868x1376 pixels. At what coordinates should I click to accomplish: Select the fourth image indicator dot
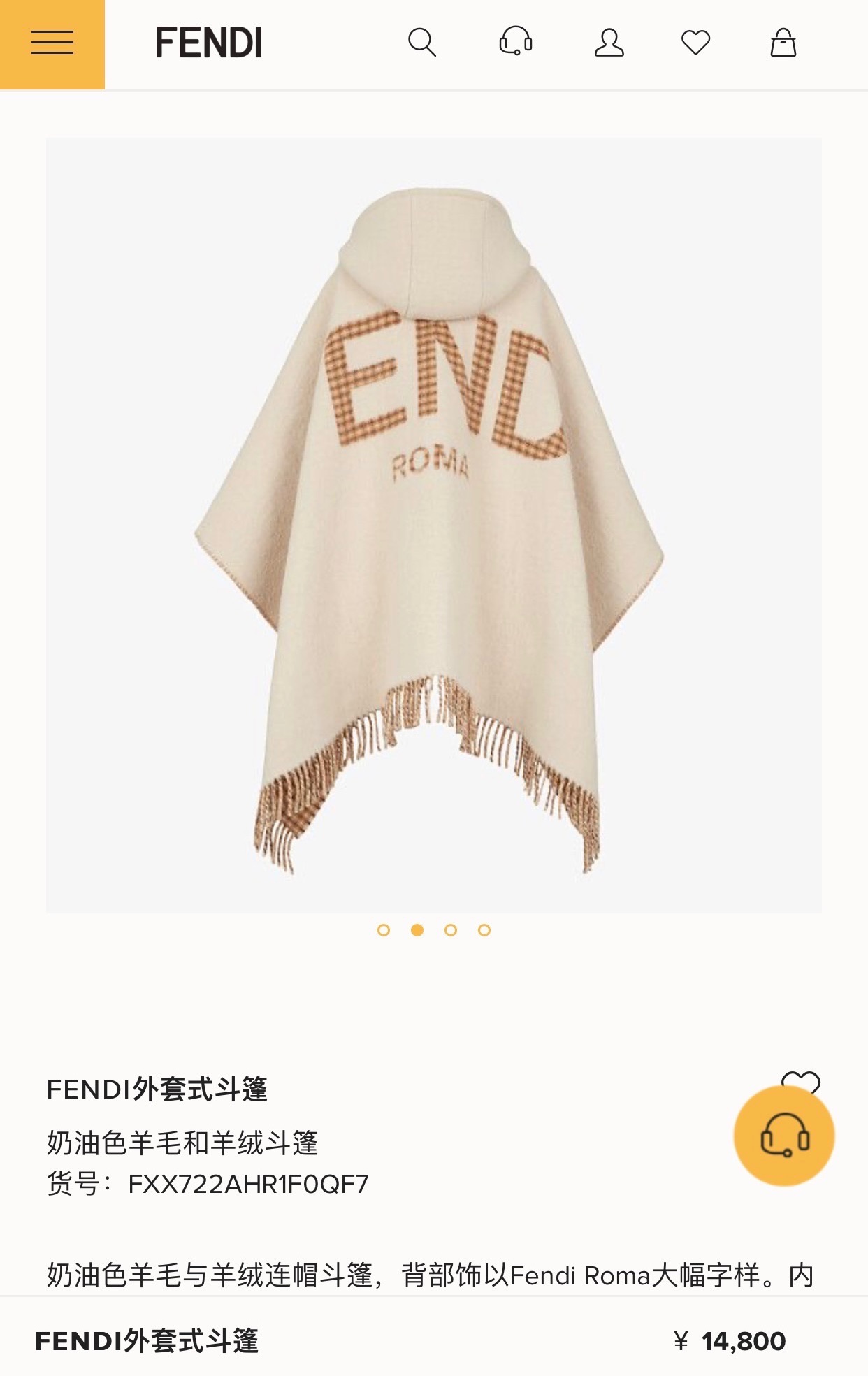click(x=484, y=930)
